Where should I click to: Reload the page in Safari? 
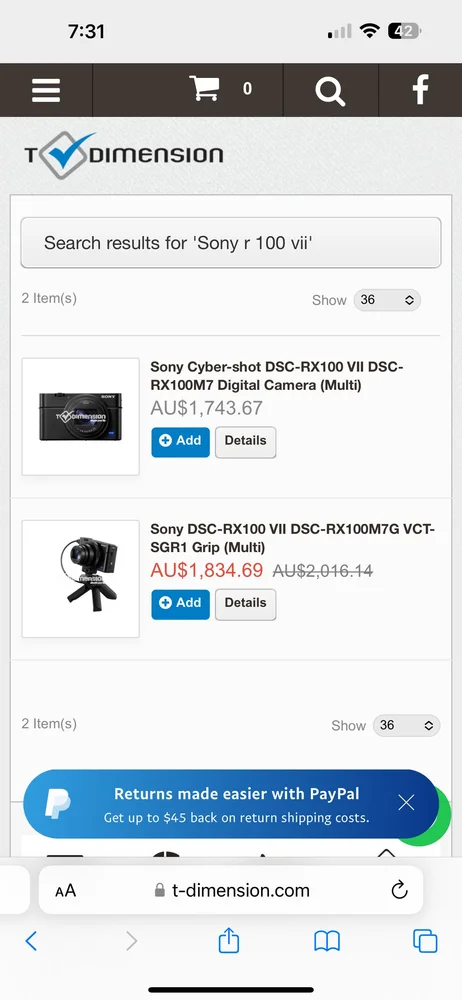[x=399, y=890]
